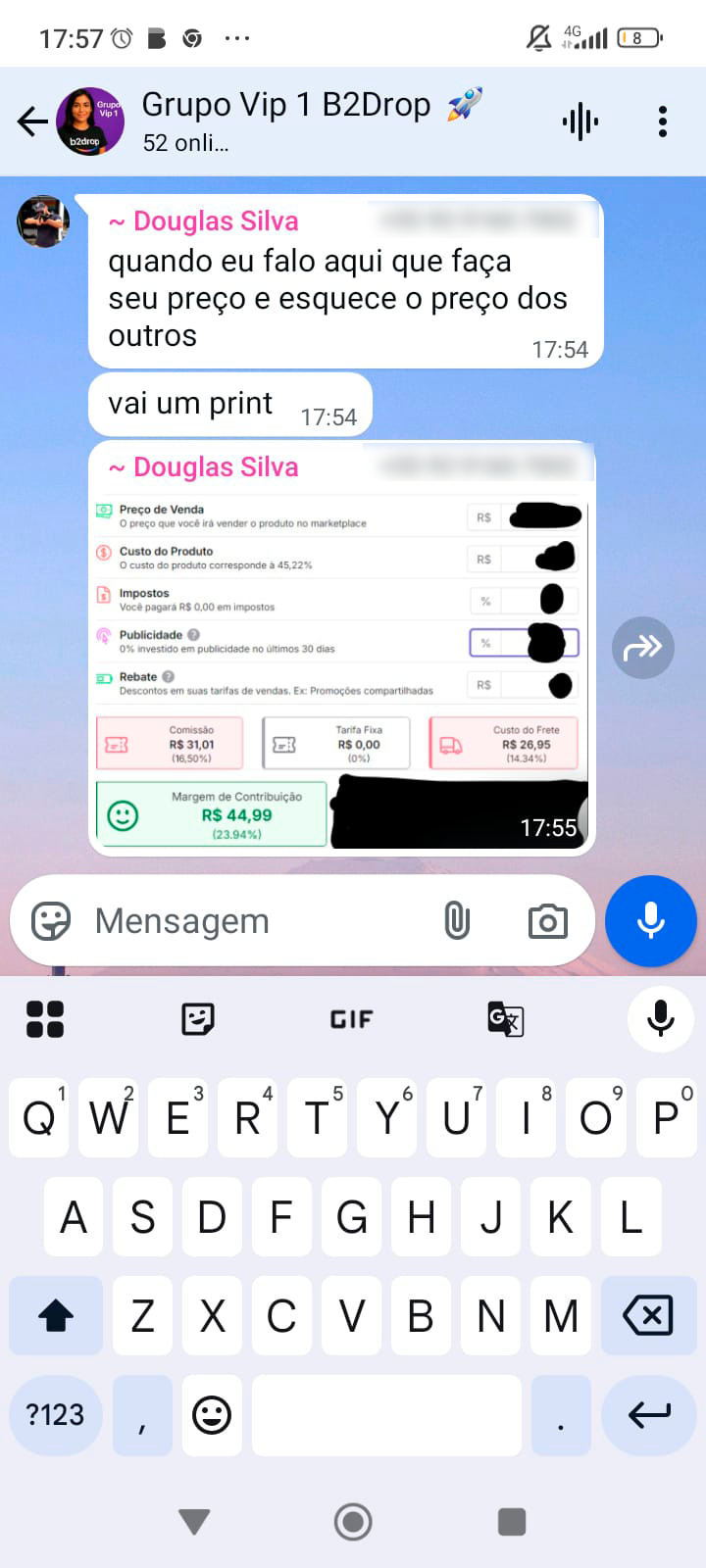This screenshot has height=1568, width=706.
Task: Record a voice message
Action: click(x=650, y=921)
